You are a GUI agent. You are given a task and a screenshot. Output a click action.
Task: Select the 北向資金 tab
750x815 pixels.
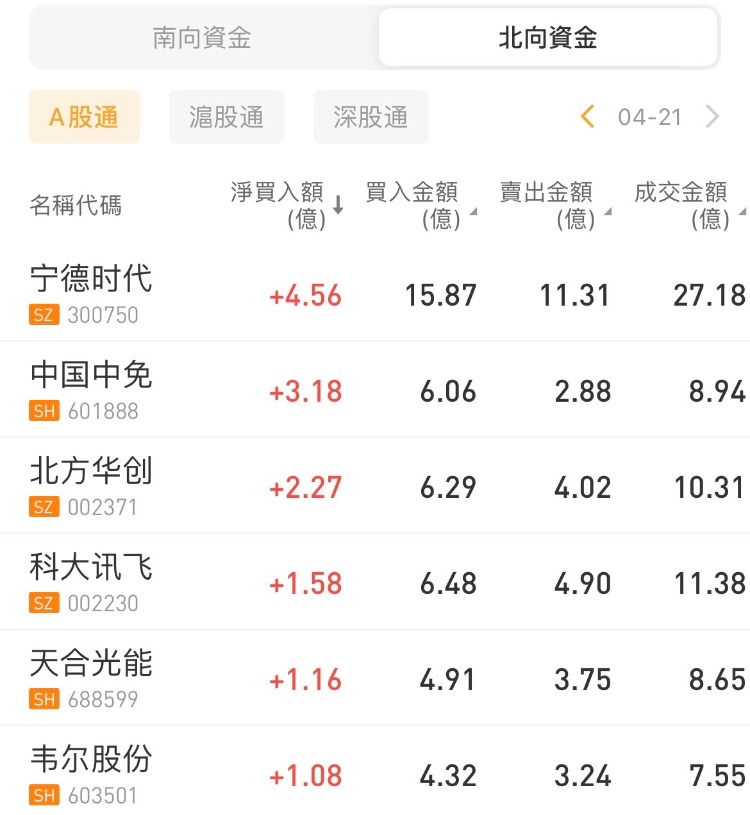(548, 39)
